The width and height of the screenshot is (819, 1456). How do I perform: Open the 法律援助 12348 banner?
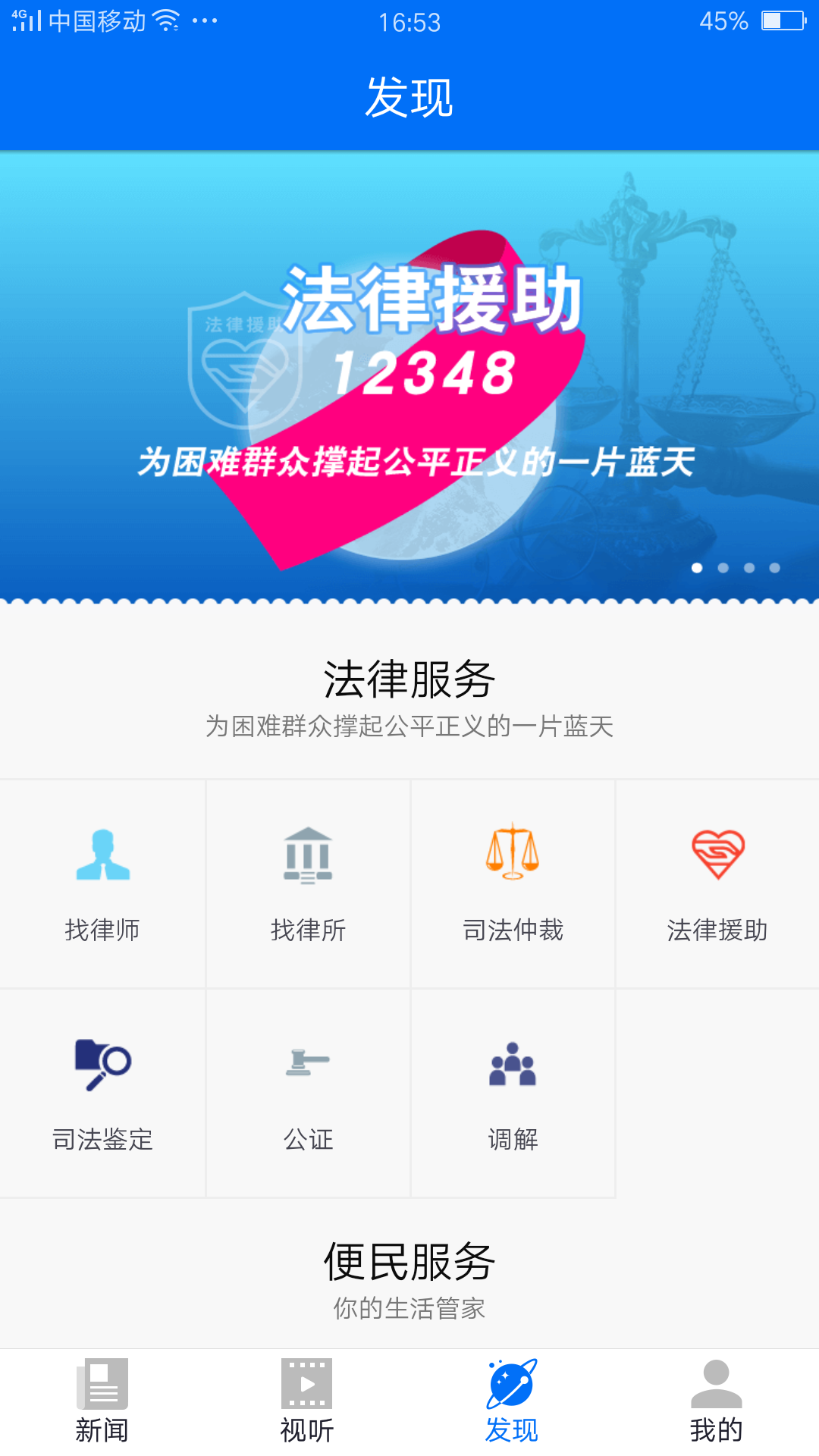pos(409,372)
